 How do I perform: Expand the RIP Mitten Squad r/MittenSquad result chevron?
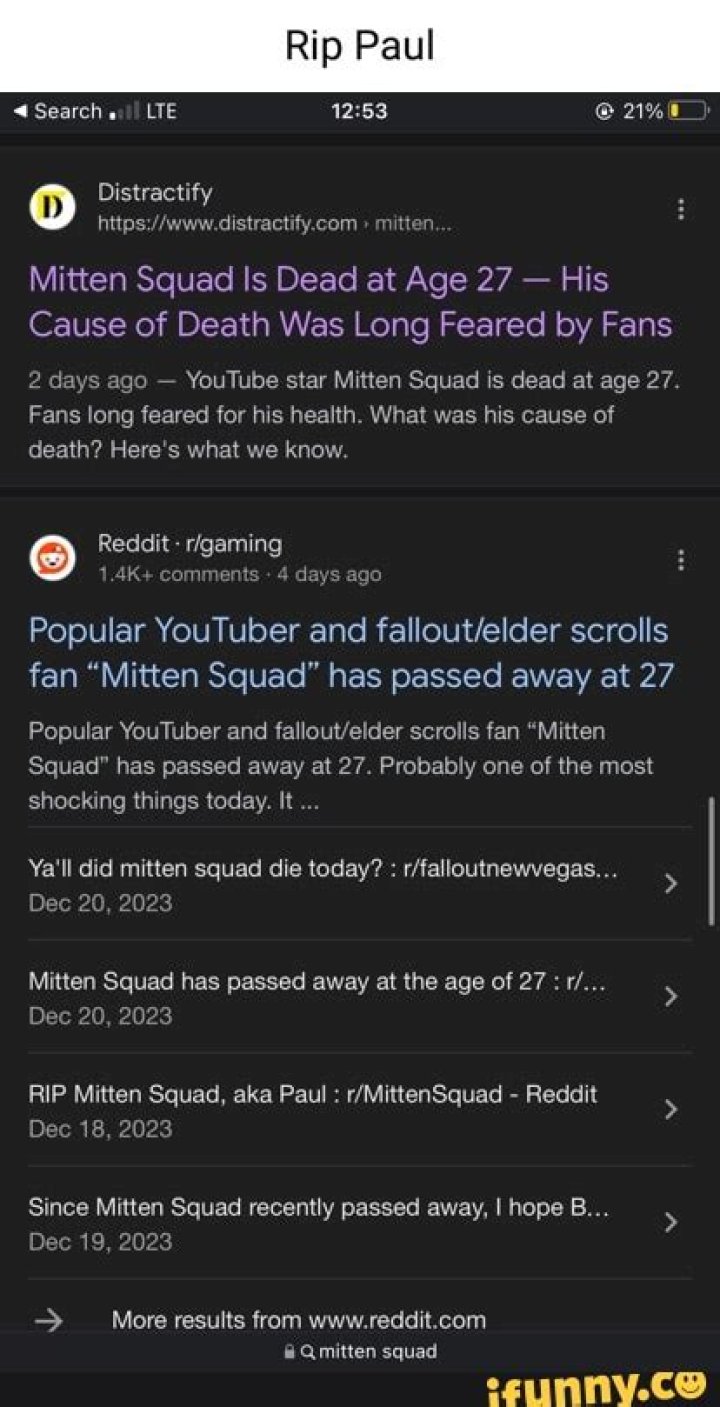(x=672, y=1110)
